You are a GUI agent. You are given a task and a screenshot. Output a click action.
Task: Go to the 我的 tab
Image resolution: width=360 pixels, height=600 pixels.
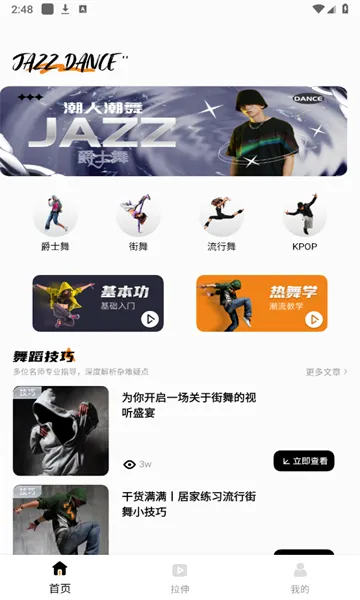pyautogui.click(x=300, y=577)
